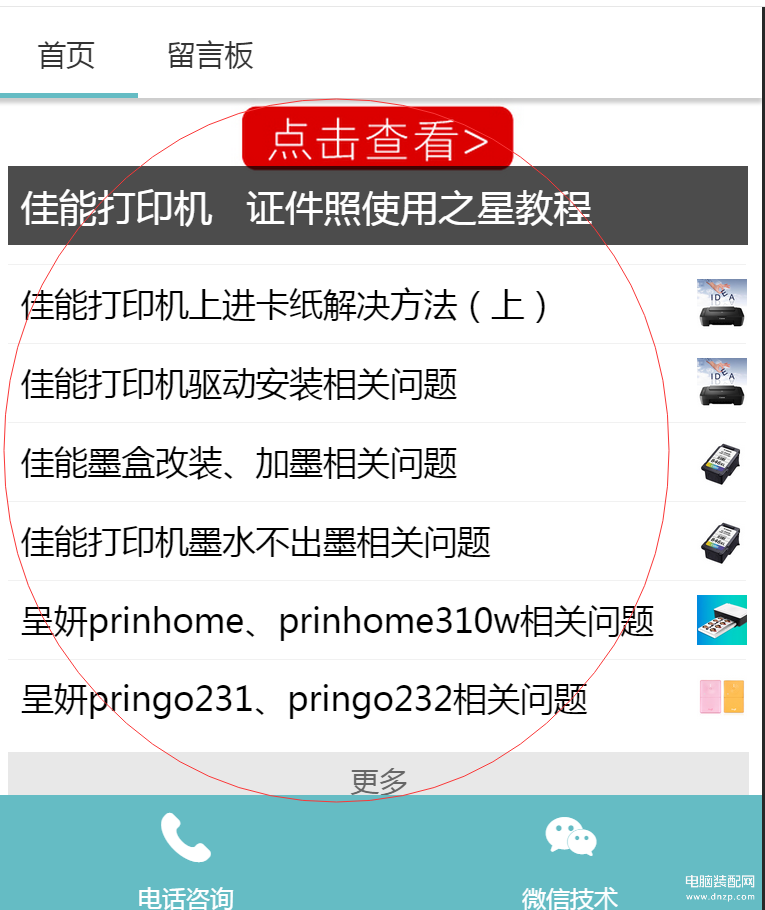The width and height of the screenshot is (765, 910).
Task: Tap the red 点击查看> button
Action: 377,139
